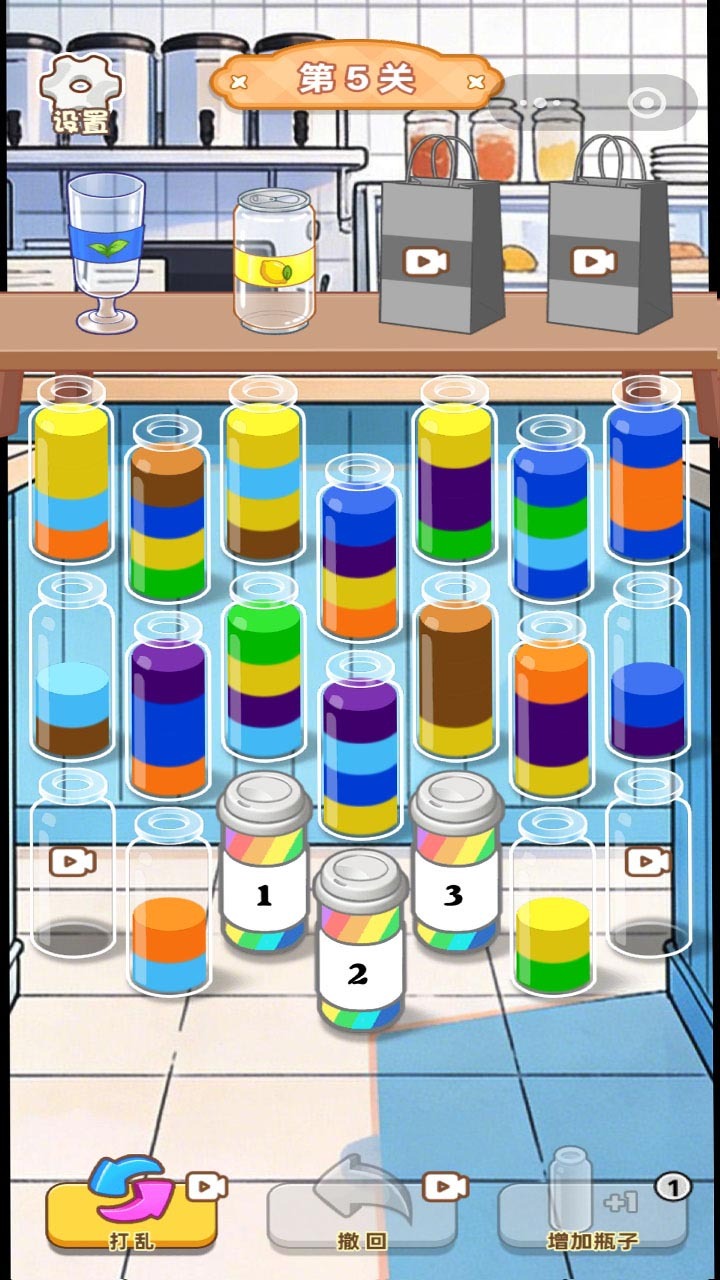Close the mini-program with the circle button
This screenshot has width=720, height=1280.
[x=650, y=103]
